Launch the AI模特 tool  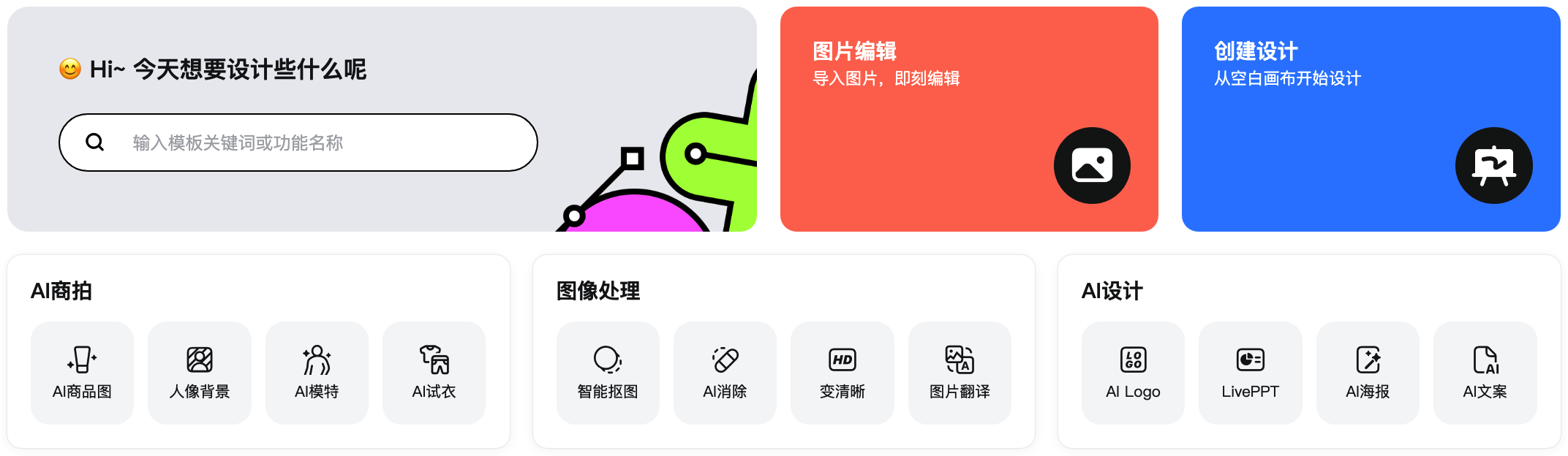point(317,373)
